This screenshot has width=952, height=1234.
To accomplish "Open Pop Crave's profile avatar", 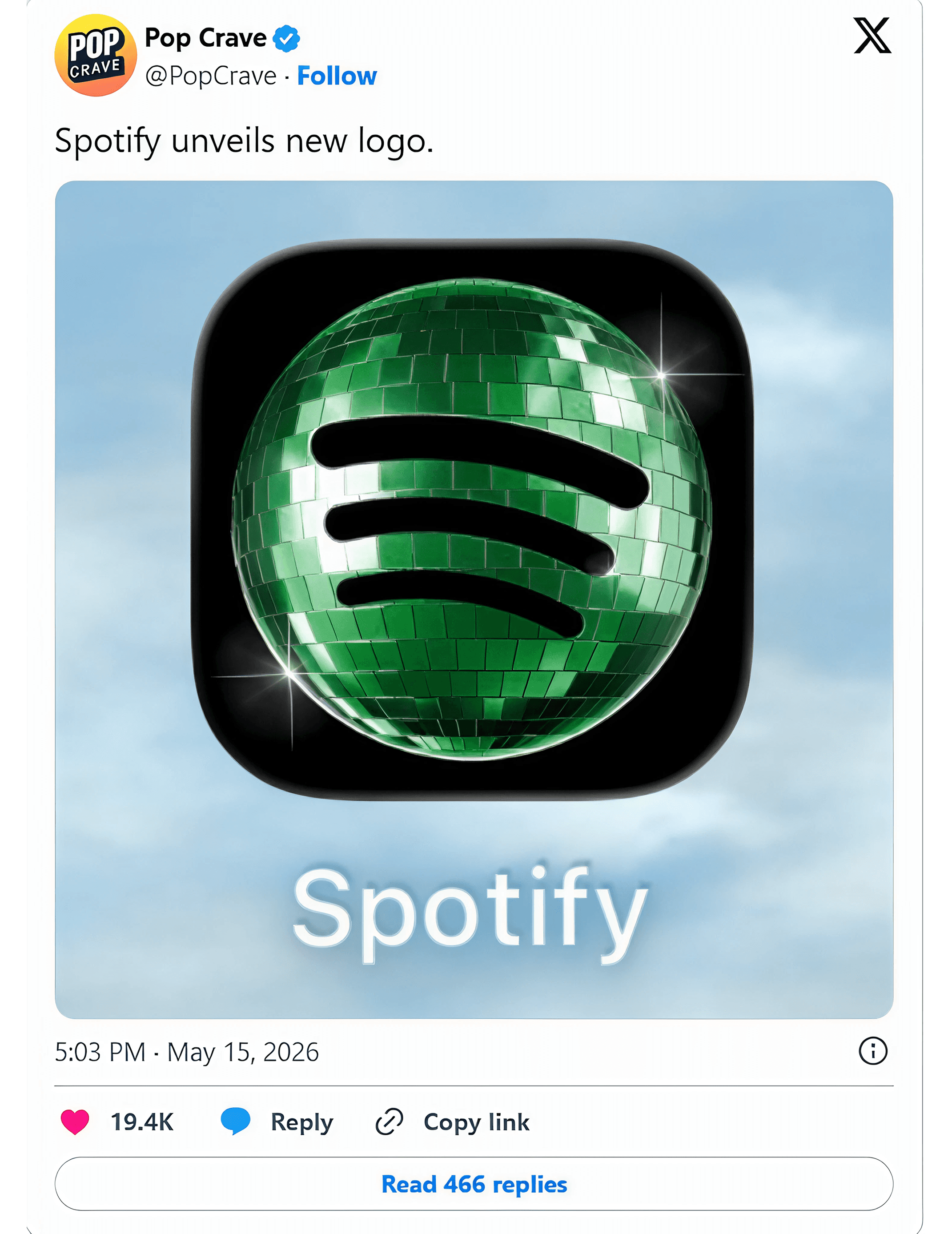I will pos(96,56).
